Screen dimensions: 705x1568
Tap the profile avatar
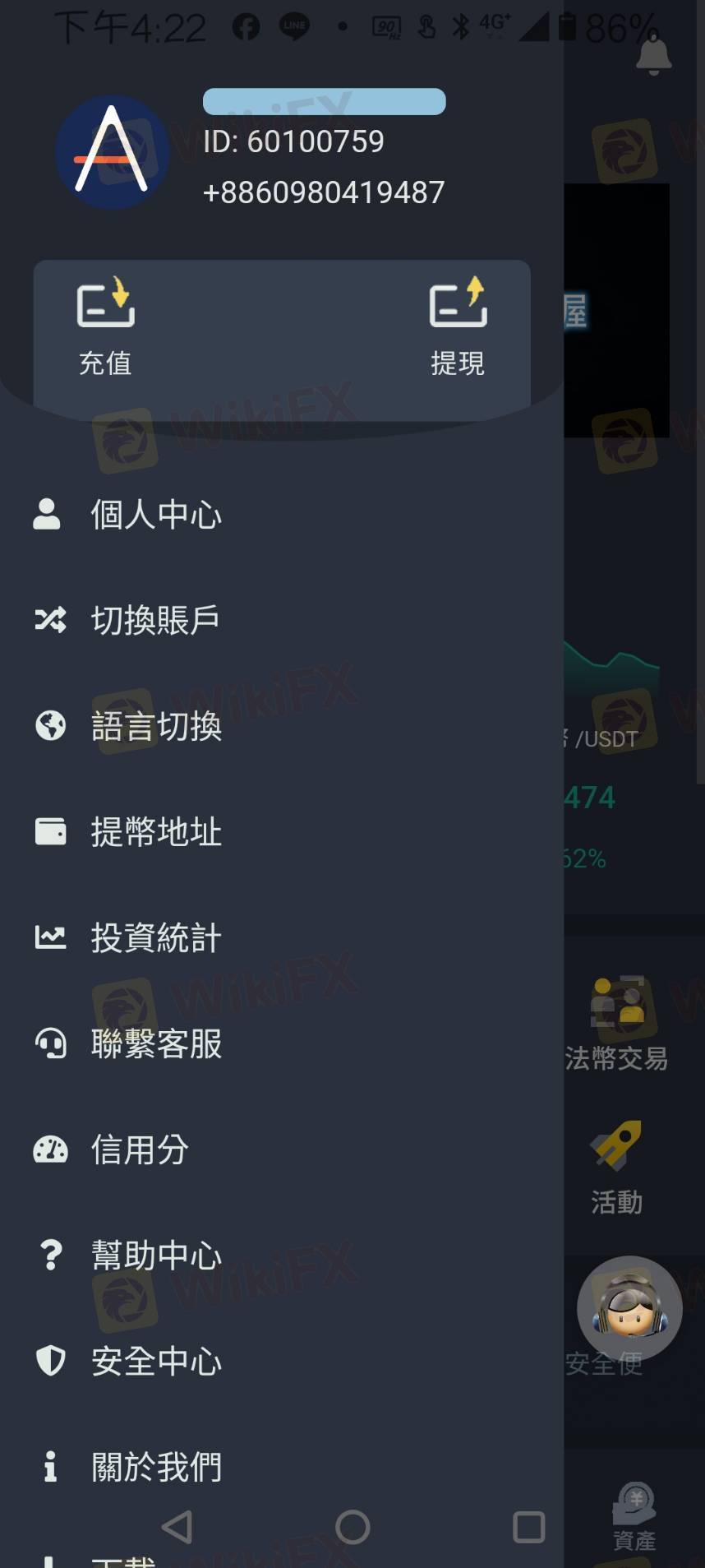(x=113, y=152)
